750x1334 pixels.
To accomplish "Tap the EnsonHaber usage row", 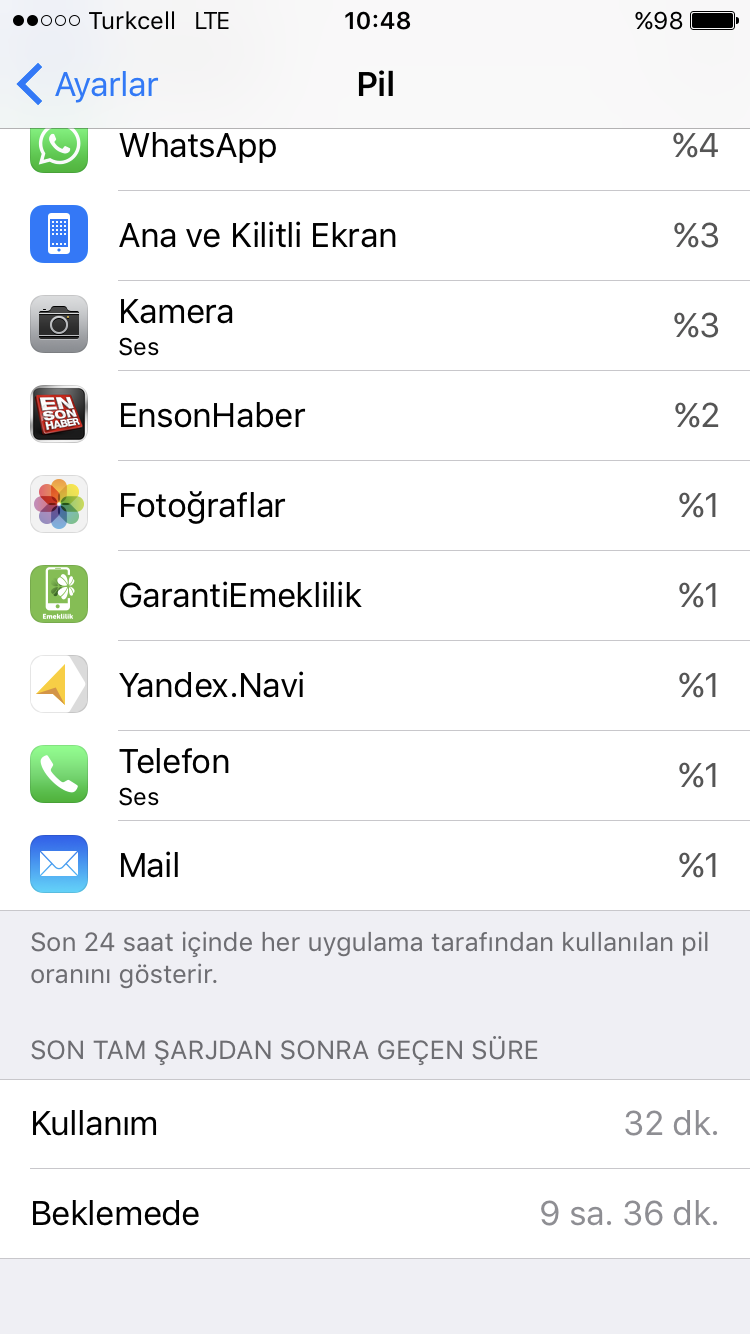I will tap(375, 415).
